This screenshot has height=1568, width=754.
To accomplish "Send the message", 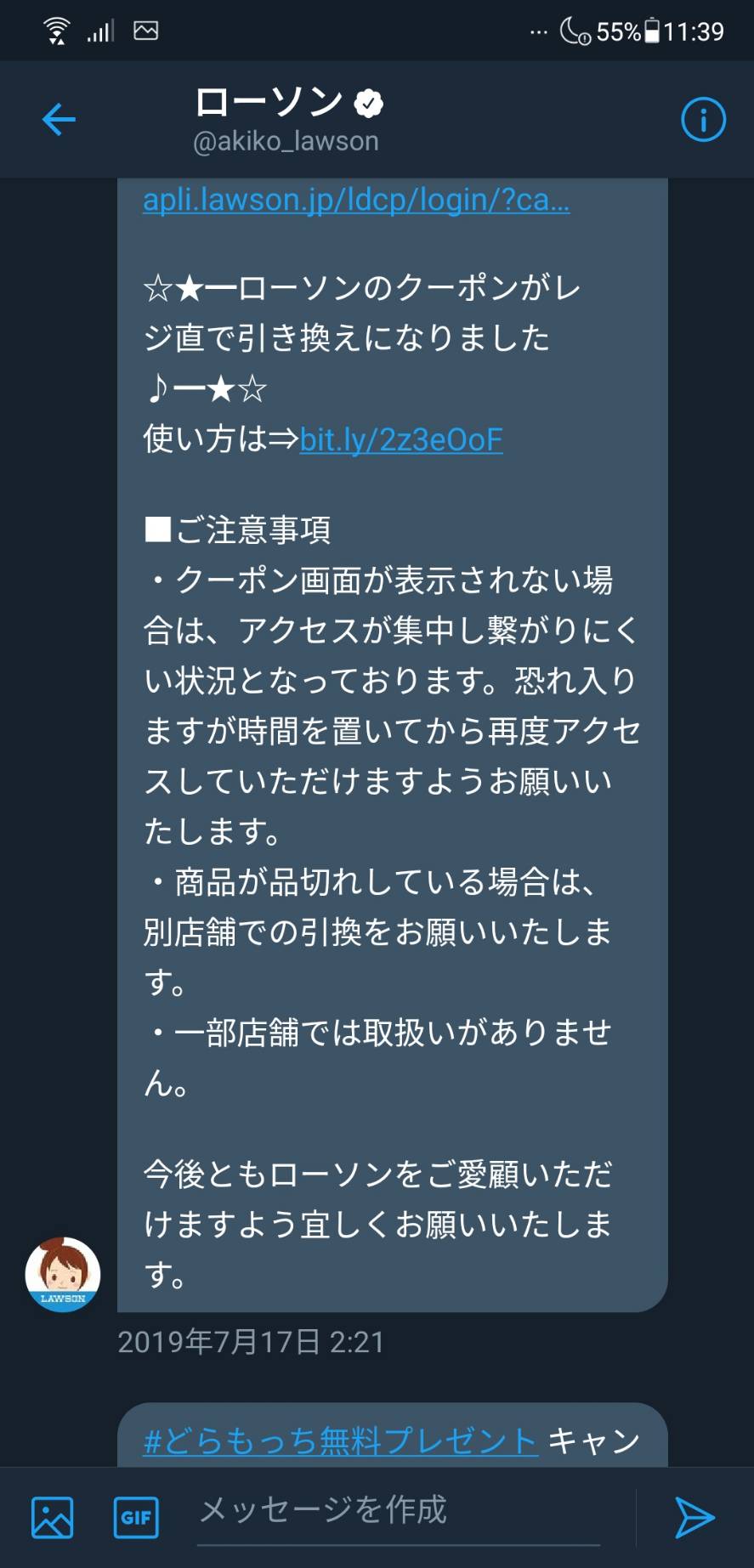I will (694, 1518).
